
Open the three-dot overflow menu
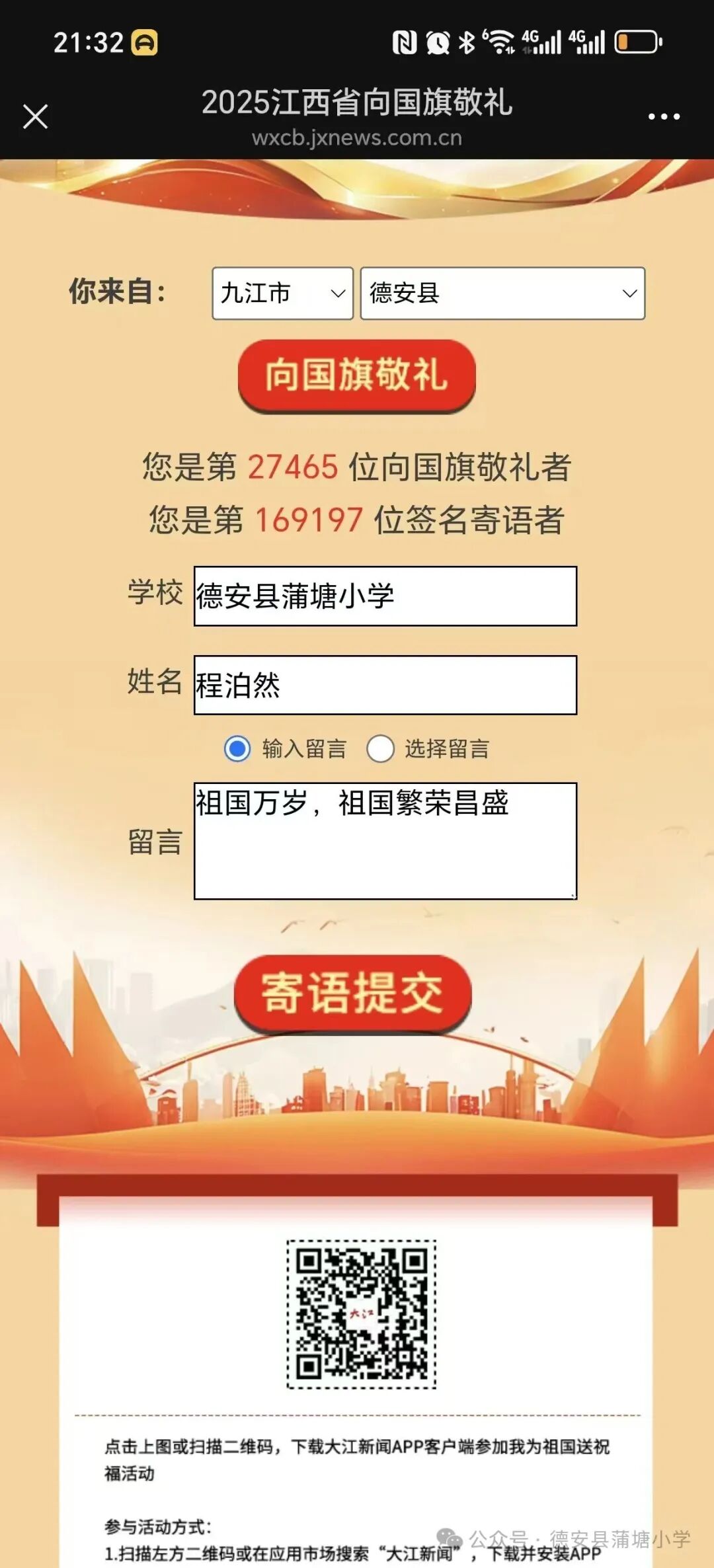(x=664, y=117)
